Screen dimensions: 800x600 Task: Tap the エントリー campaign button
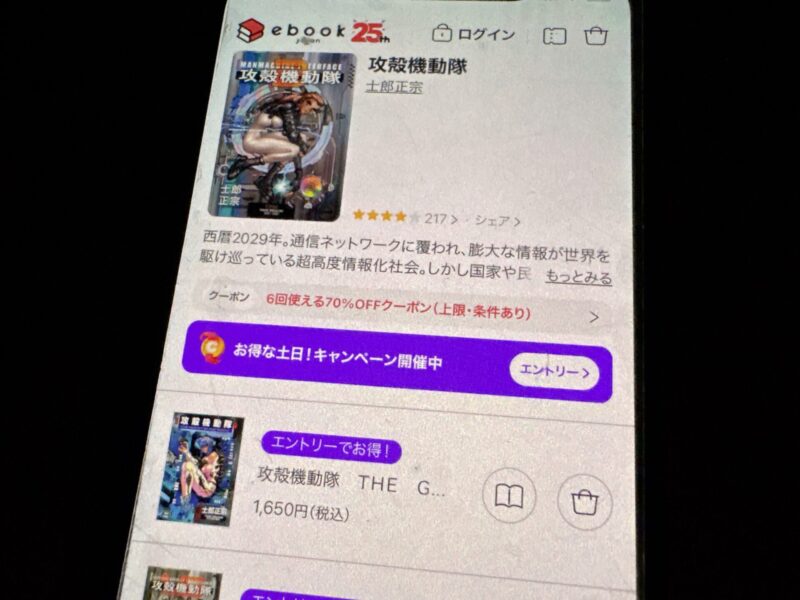[x=552, y=372]
